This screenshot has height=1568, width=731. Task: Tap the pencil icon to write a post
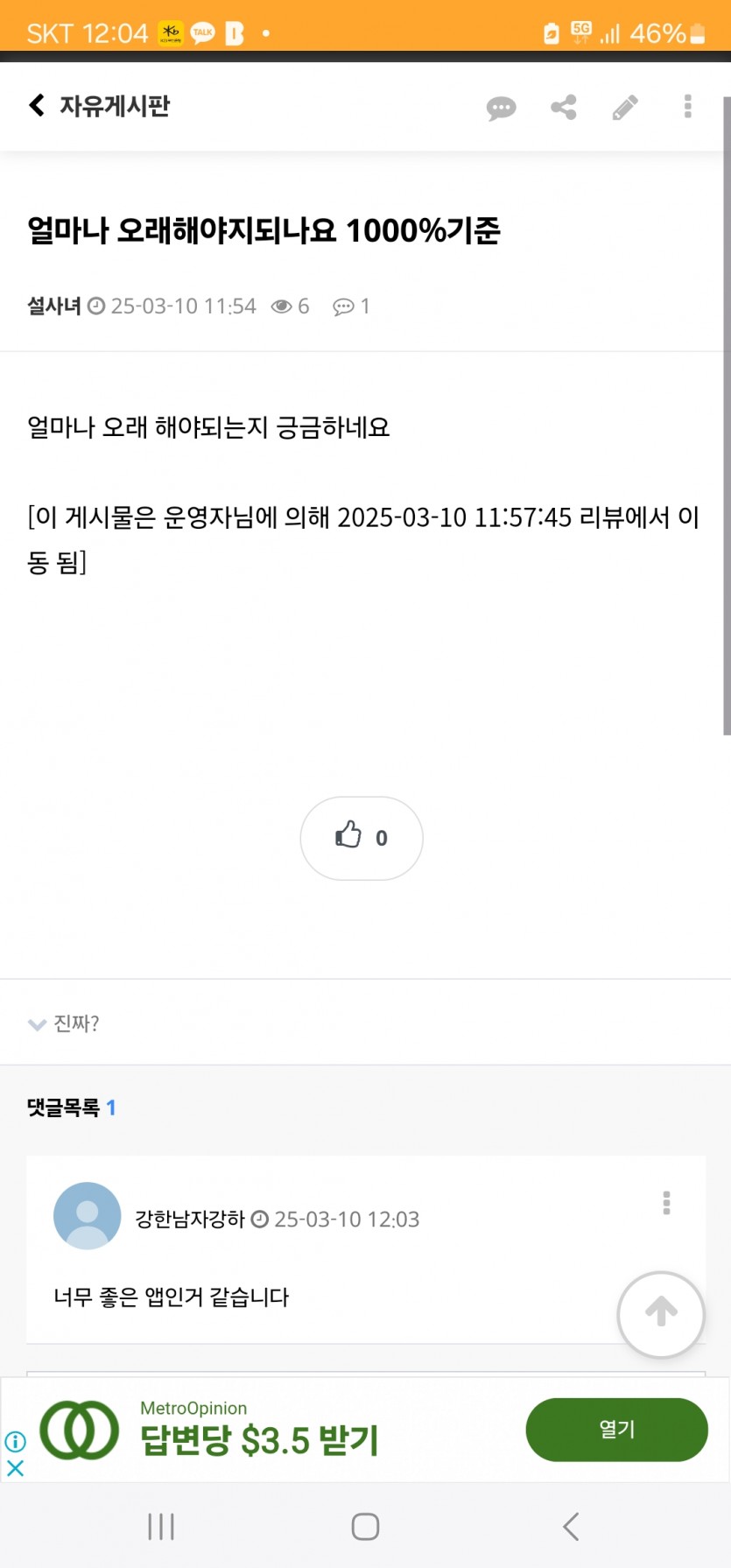point(625,108)
